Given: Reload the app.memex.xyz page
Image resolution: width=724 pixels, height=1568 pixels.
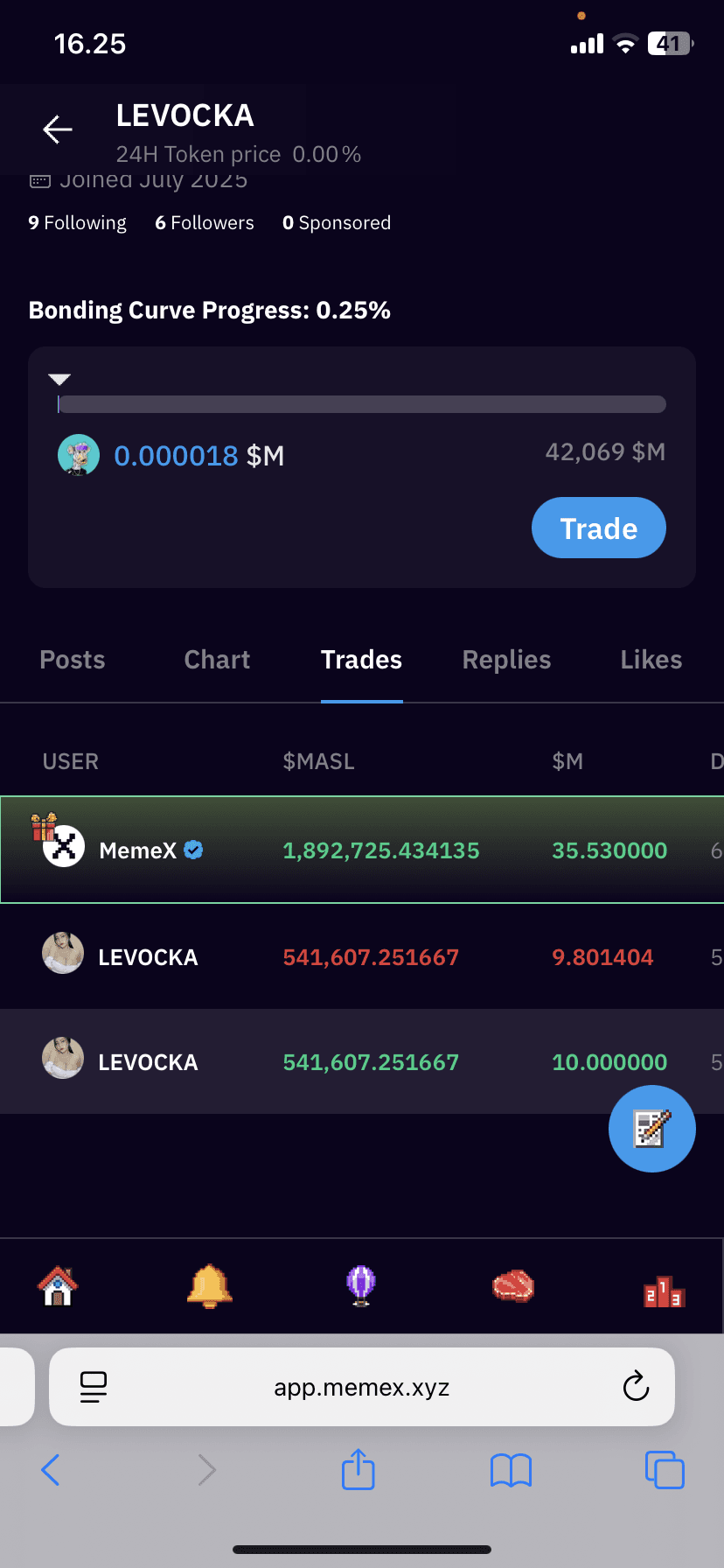Looking at the screenshot, I should coord(636,1386).
